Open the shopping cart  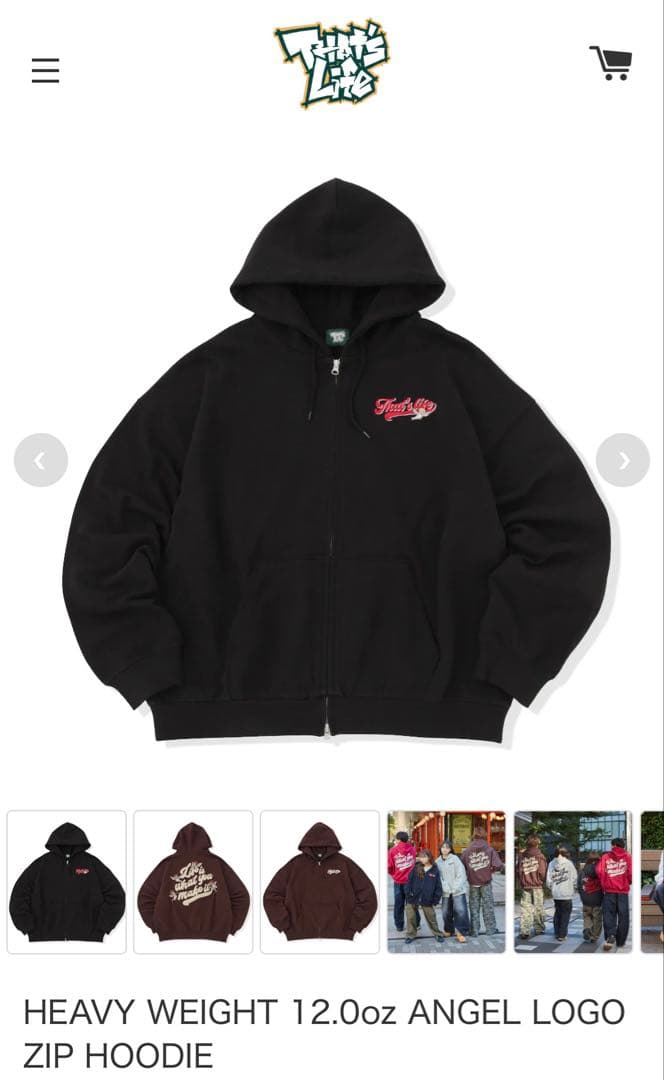611,63
